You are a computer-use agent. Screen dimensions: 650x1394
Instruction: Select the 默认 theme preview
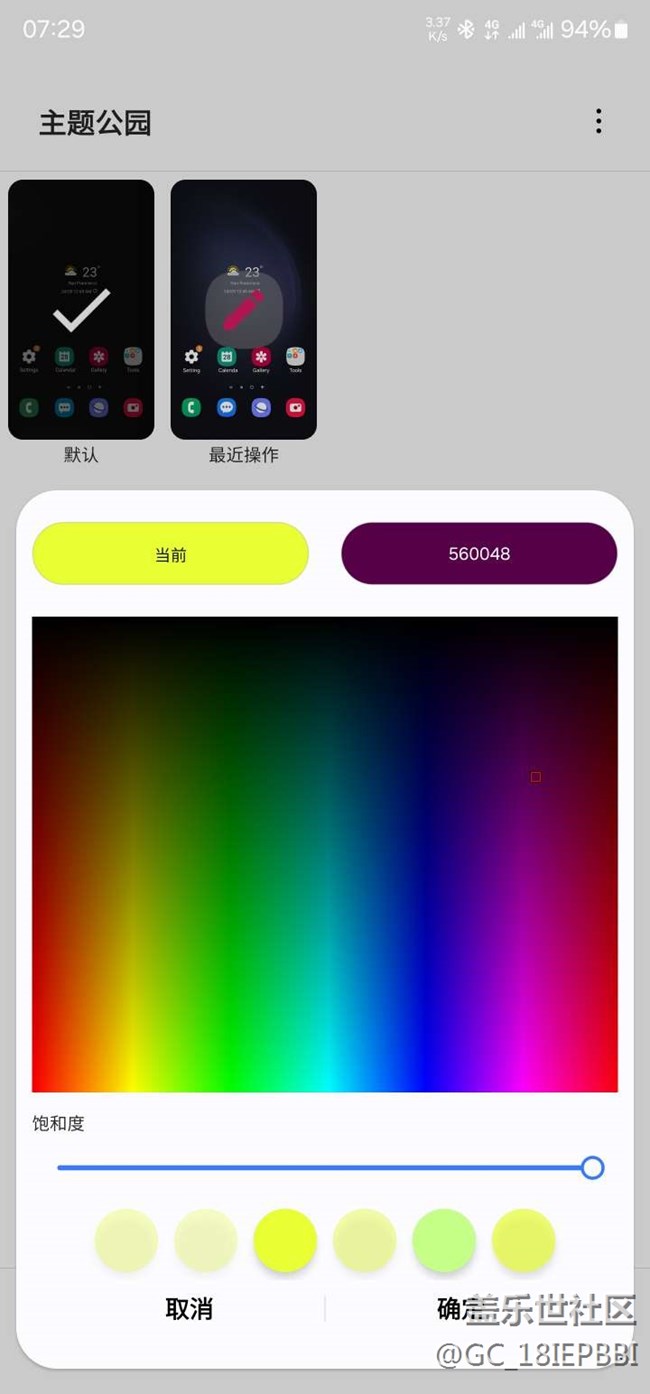[x=81, y=310]
